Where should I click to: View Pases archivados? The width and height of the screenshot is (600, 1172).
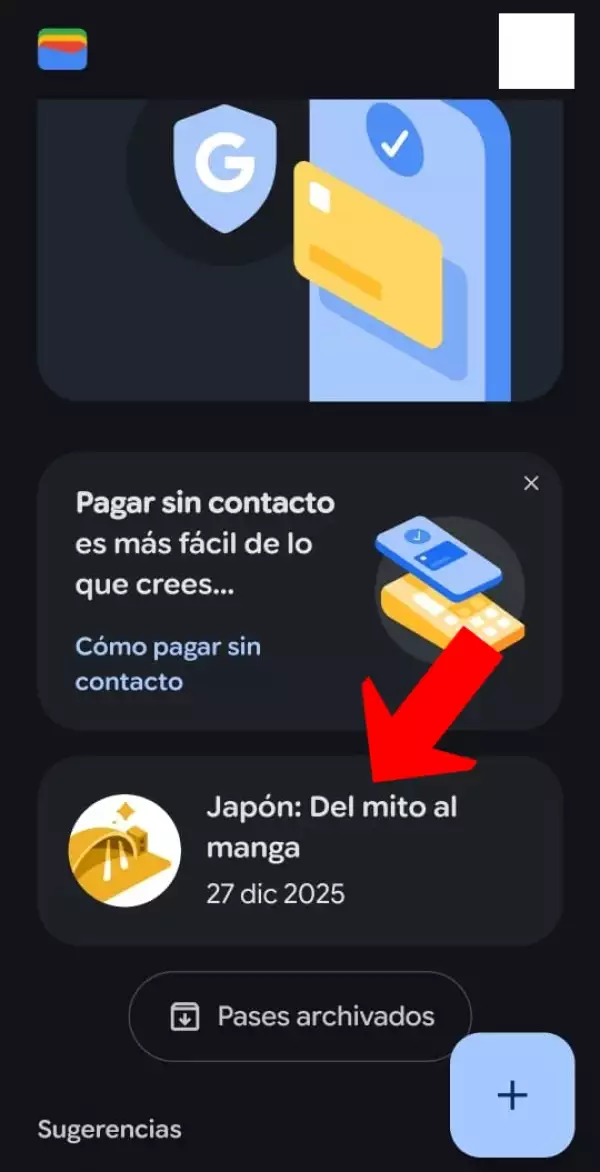pyautogui.click(x=300, y=1017)
